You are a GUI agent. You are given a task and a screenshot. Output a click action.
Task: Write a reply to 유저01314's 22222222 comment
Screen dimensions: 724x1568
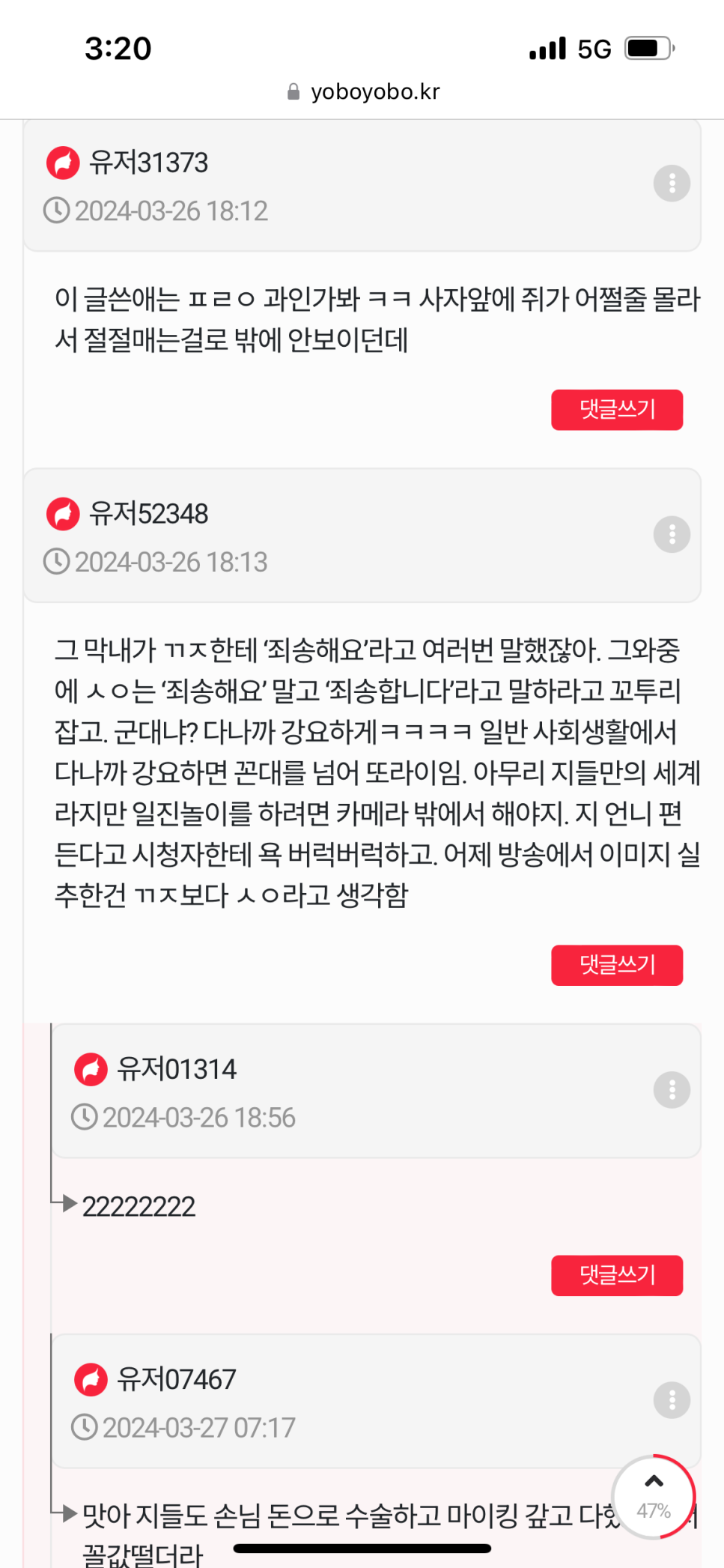click(x=617, y=1275)
